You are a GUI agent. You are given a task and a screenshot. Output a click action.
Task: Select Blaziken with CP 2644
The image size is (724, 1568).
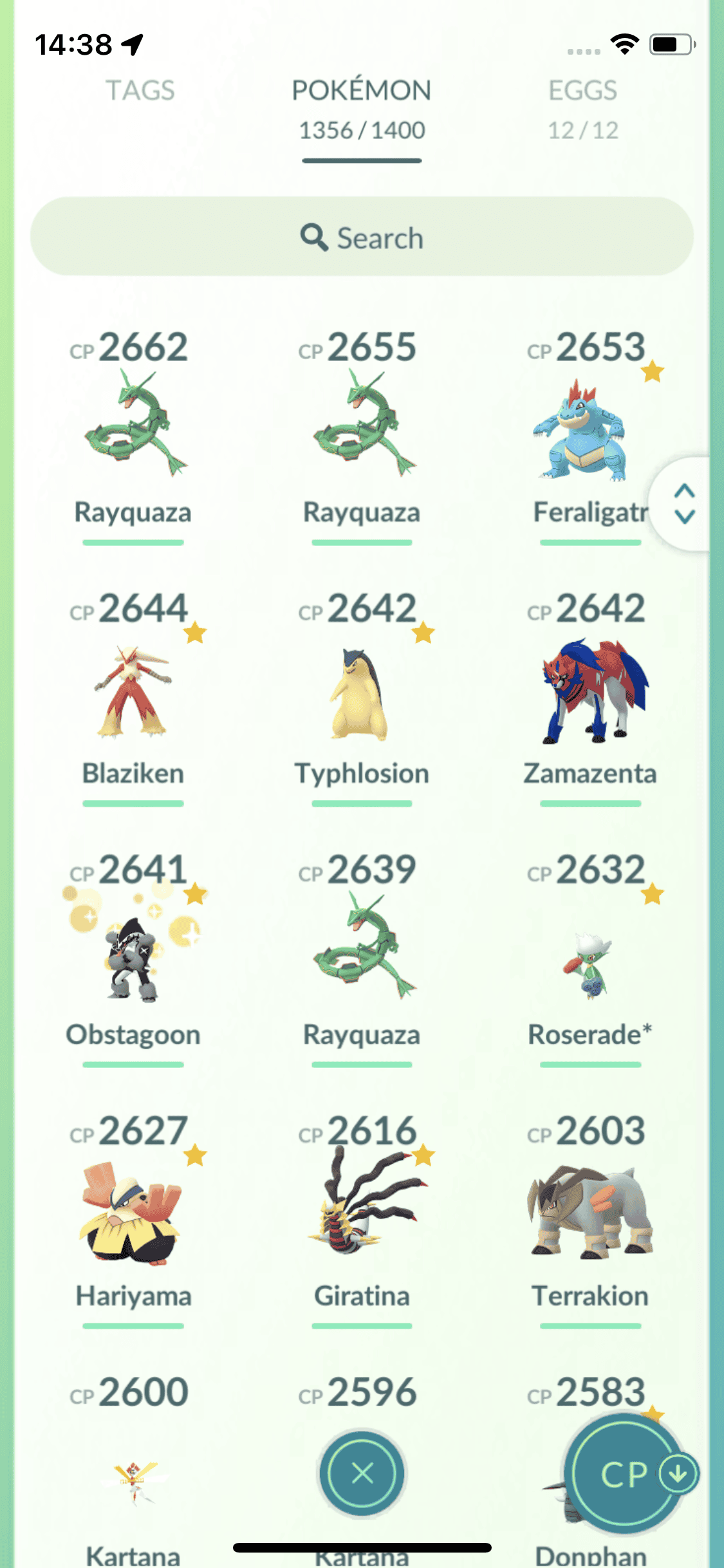pos(133,691)
